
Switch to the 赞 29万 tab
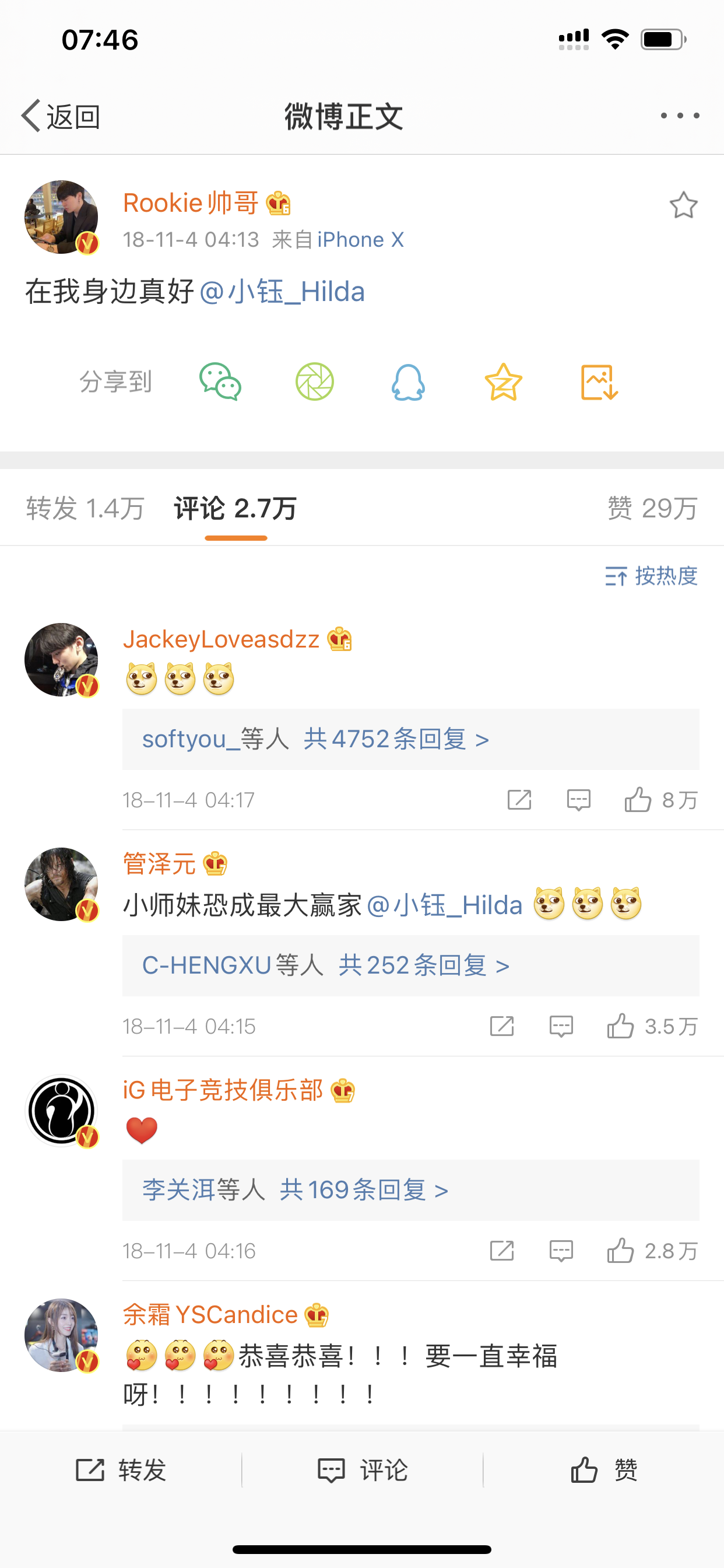coord(652,508)
